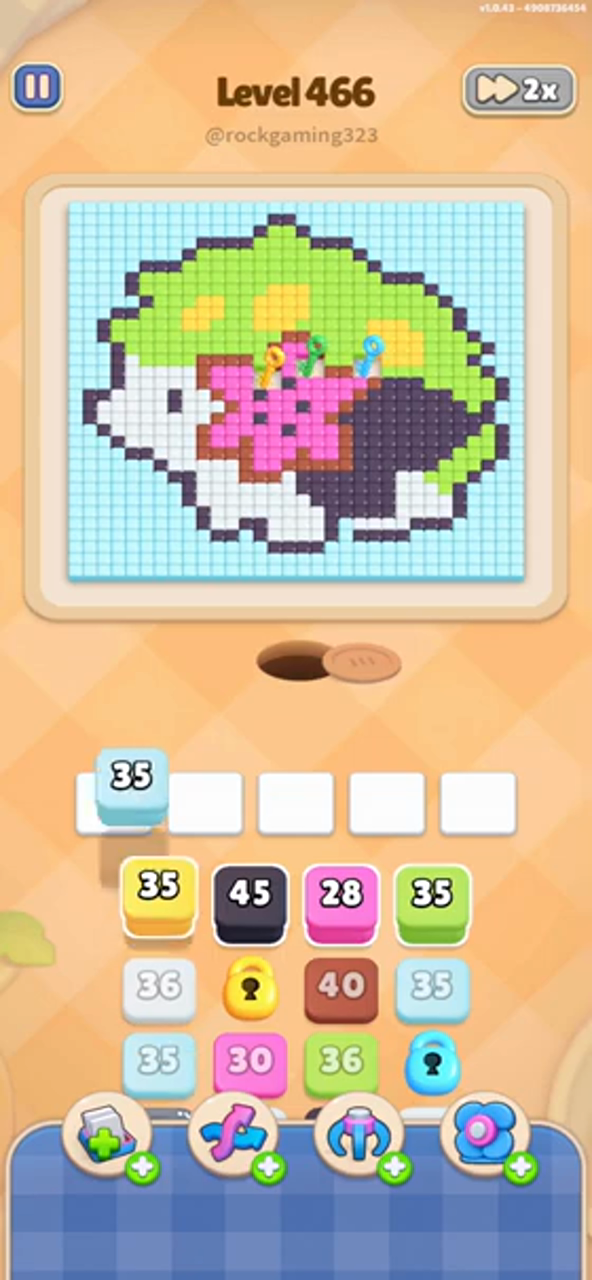
Task: Use the magnet booster
Action: 360,1136
